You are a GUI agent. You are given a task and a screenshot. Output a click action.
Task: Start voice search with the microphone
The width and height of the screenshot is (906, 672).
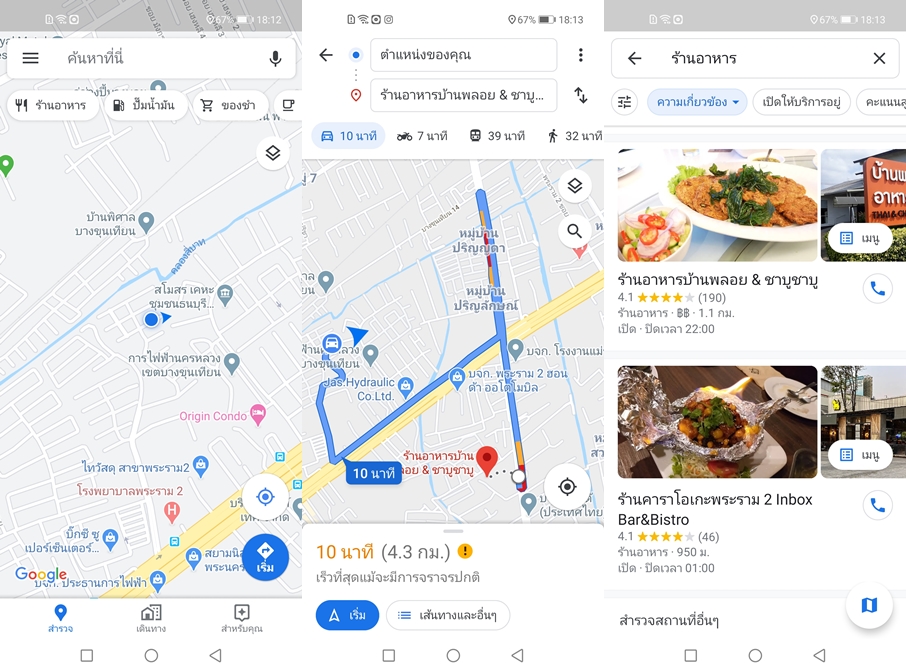click(x=275, y=59)
